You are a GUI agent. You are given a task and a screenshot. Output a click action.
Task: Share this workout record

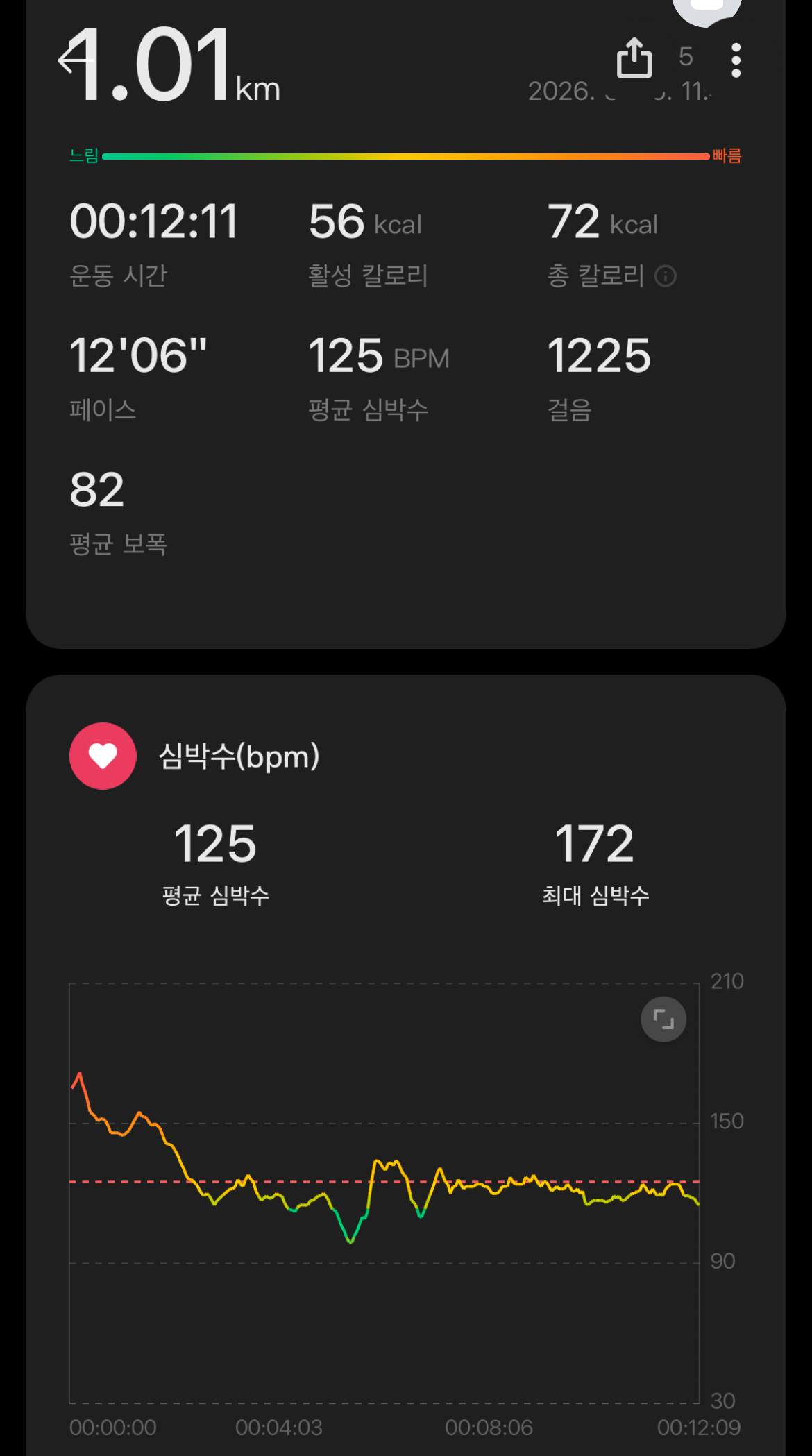(634, 58)
